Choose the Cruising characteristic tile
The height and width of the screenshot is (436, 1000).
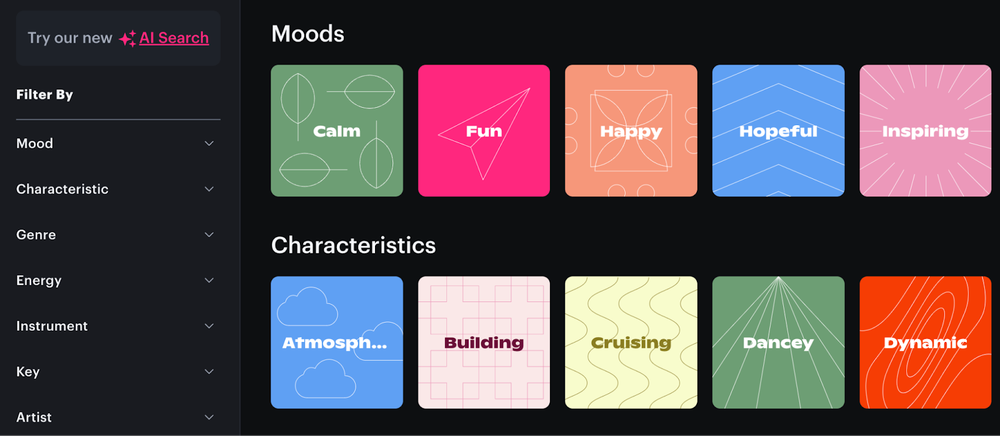click(631, 343)
